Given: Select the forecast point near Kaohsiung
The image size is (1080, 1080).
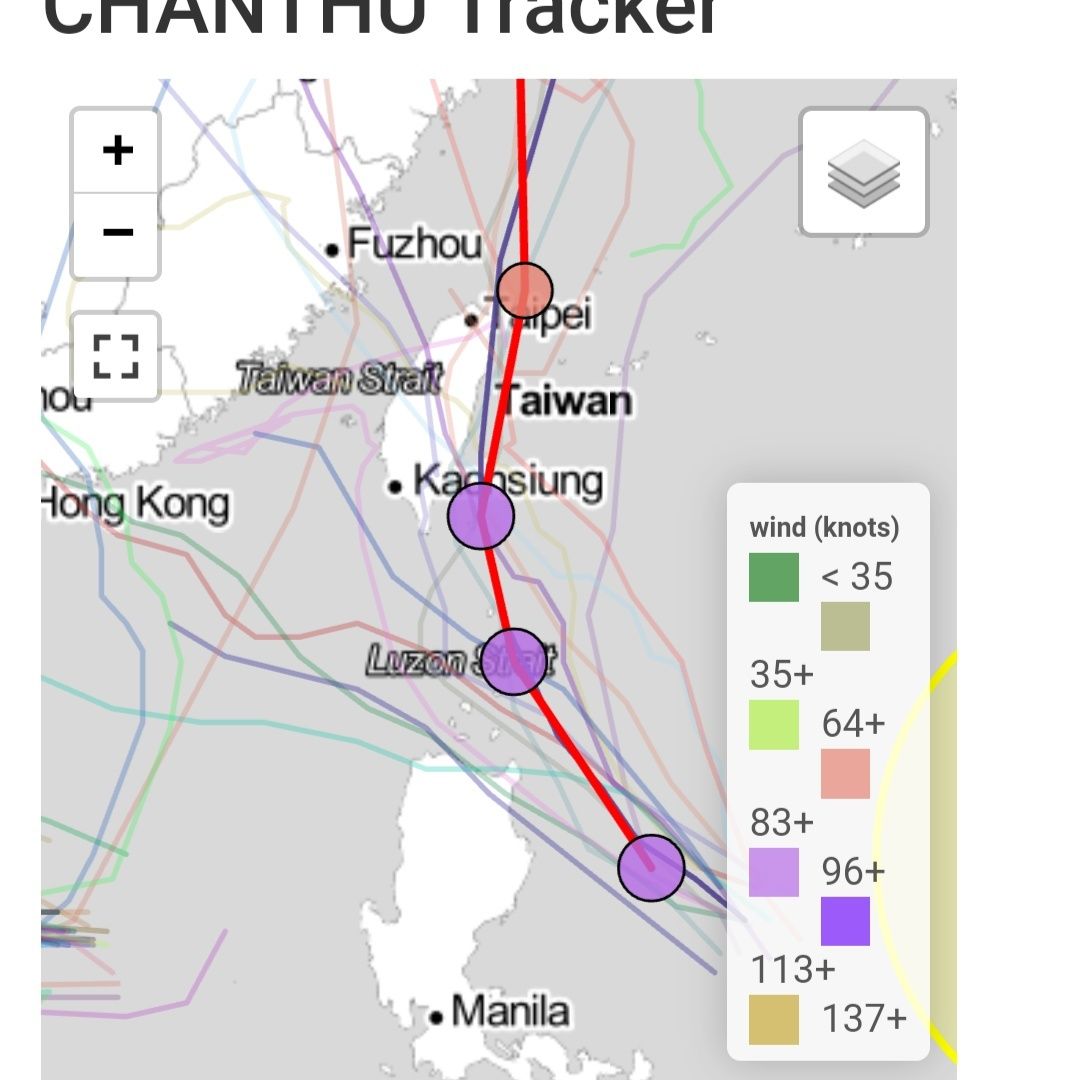Looking at the screenshot, I should click(x=481, y=516).
